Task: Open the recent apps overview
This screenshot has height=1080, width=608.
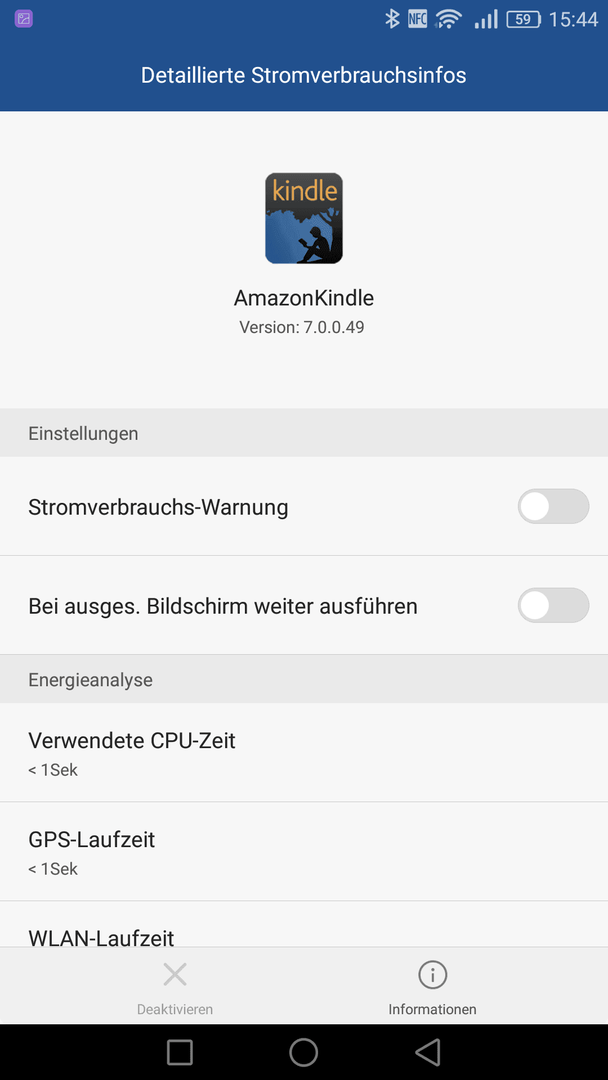Action: pos(180,1052)
